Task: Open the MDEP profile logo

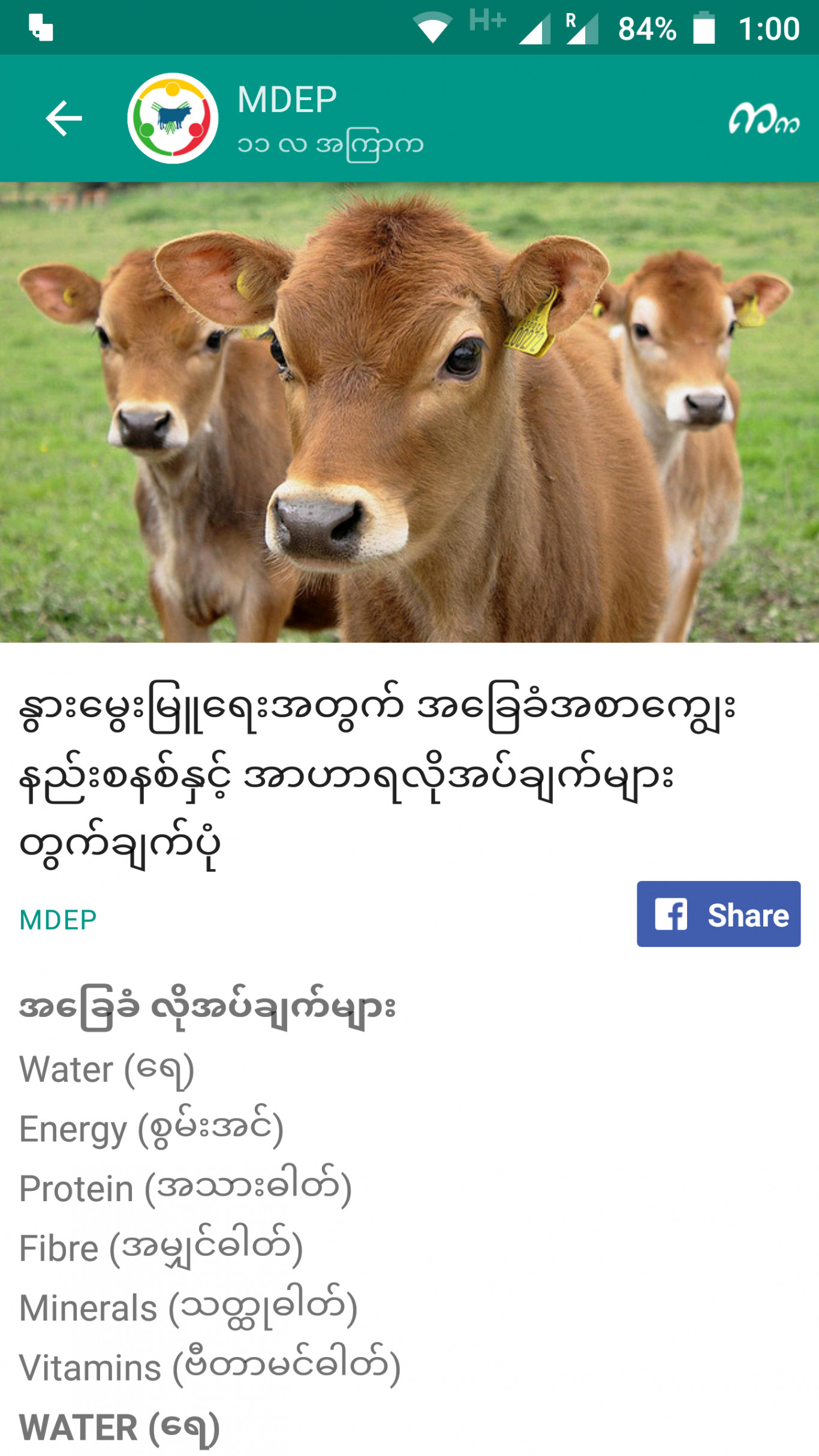Action: pyautogui.click(x=173, y=118)
